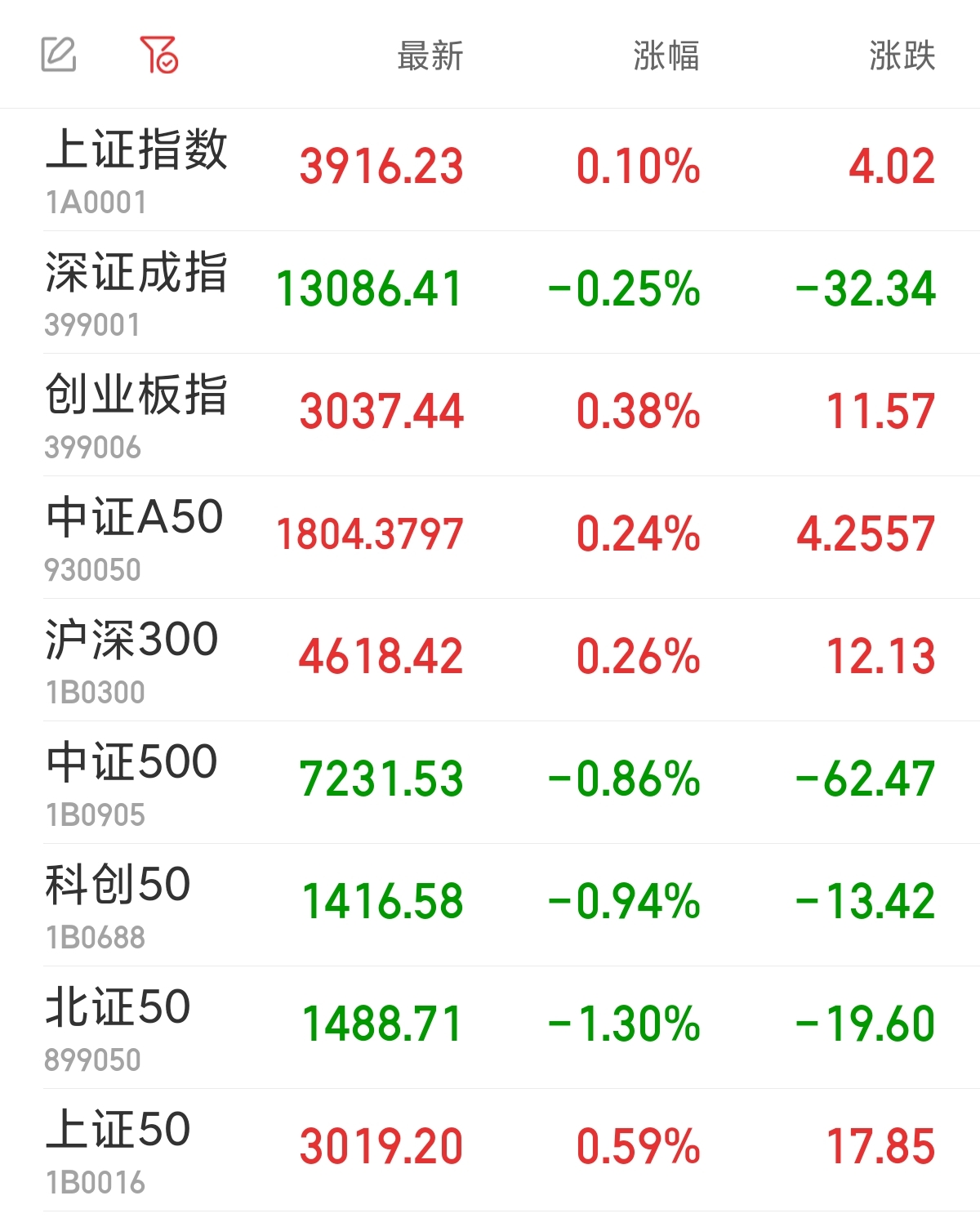Viewport: 980px width, 1218px height.
Task: Open the 中证500 row
Action: point(490,783)
